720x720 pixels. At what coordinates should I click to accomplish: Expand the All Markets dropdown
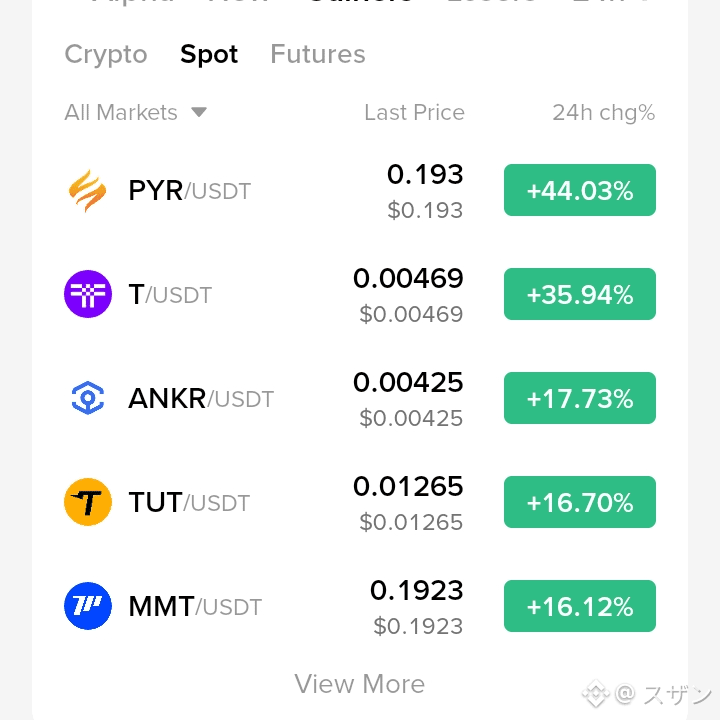pyautogui.click(x=135, y=112)
